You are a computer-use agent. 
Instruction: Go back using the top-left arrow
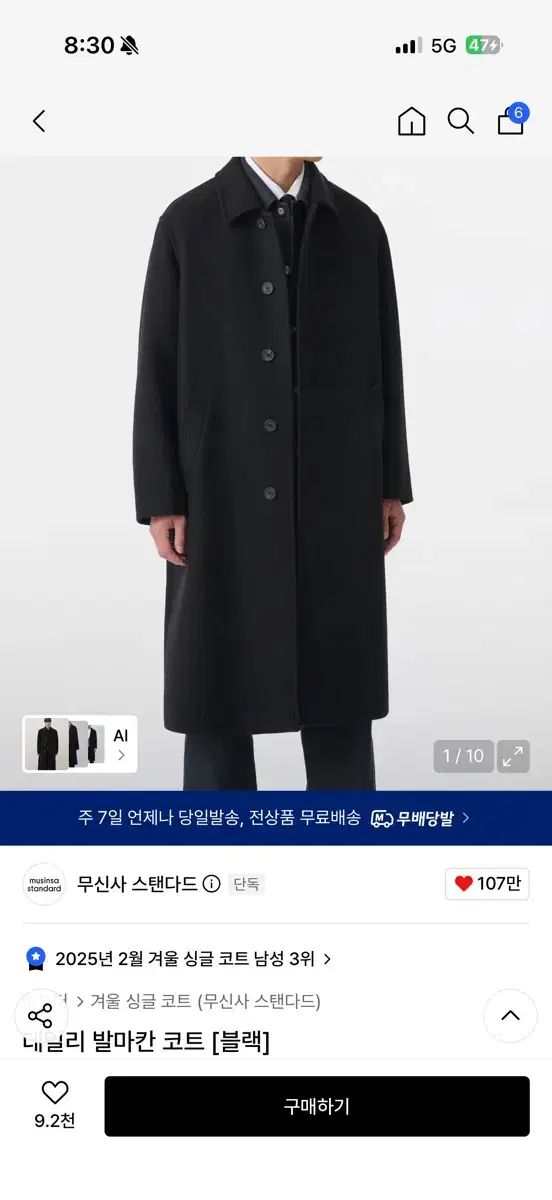tap(39, 121)
